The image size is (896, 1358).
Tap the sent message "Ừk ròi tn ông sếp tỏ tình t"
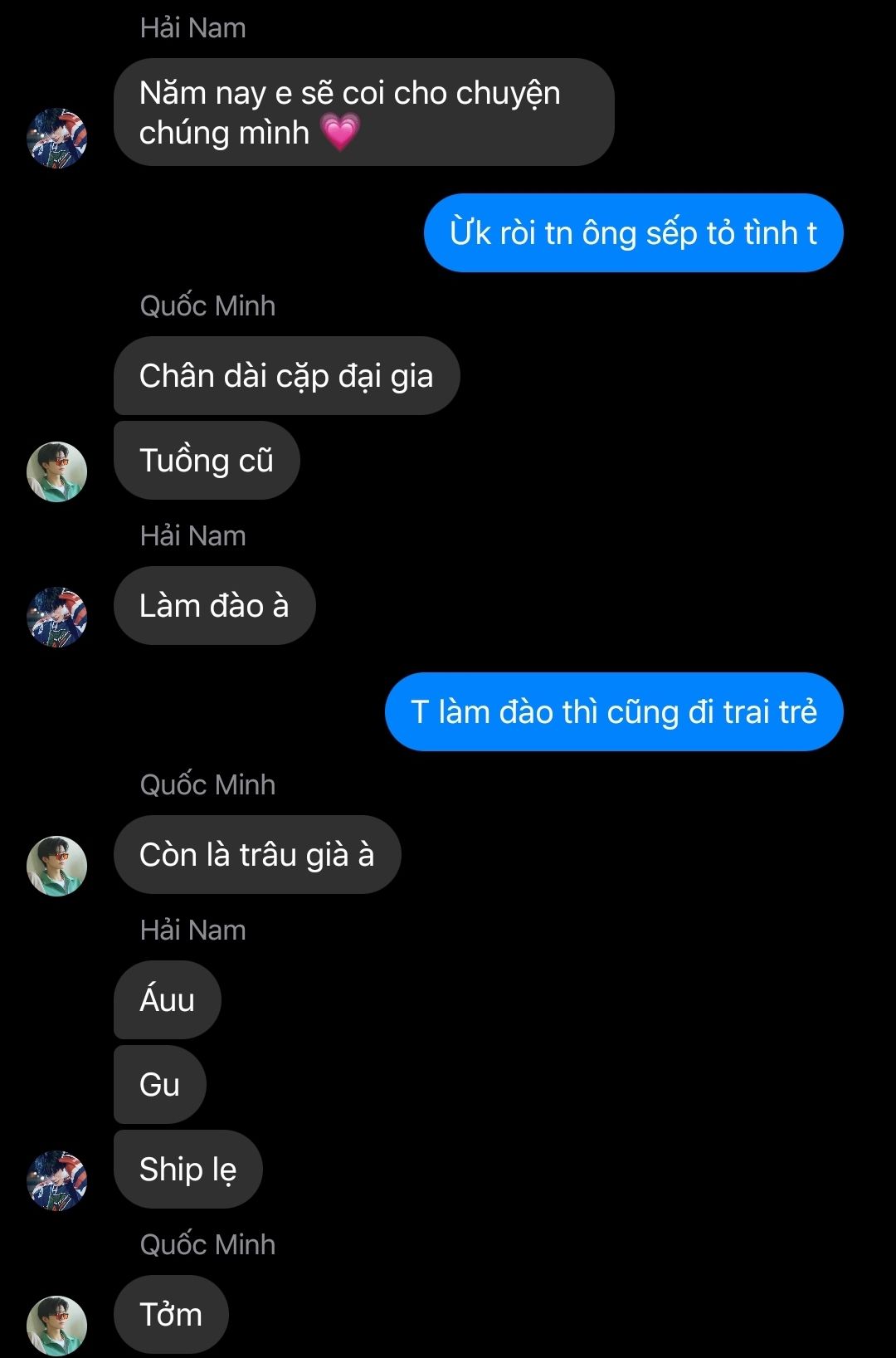[633, 233]
